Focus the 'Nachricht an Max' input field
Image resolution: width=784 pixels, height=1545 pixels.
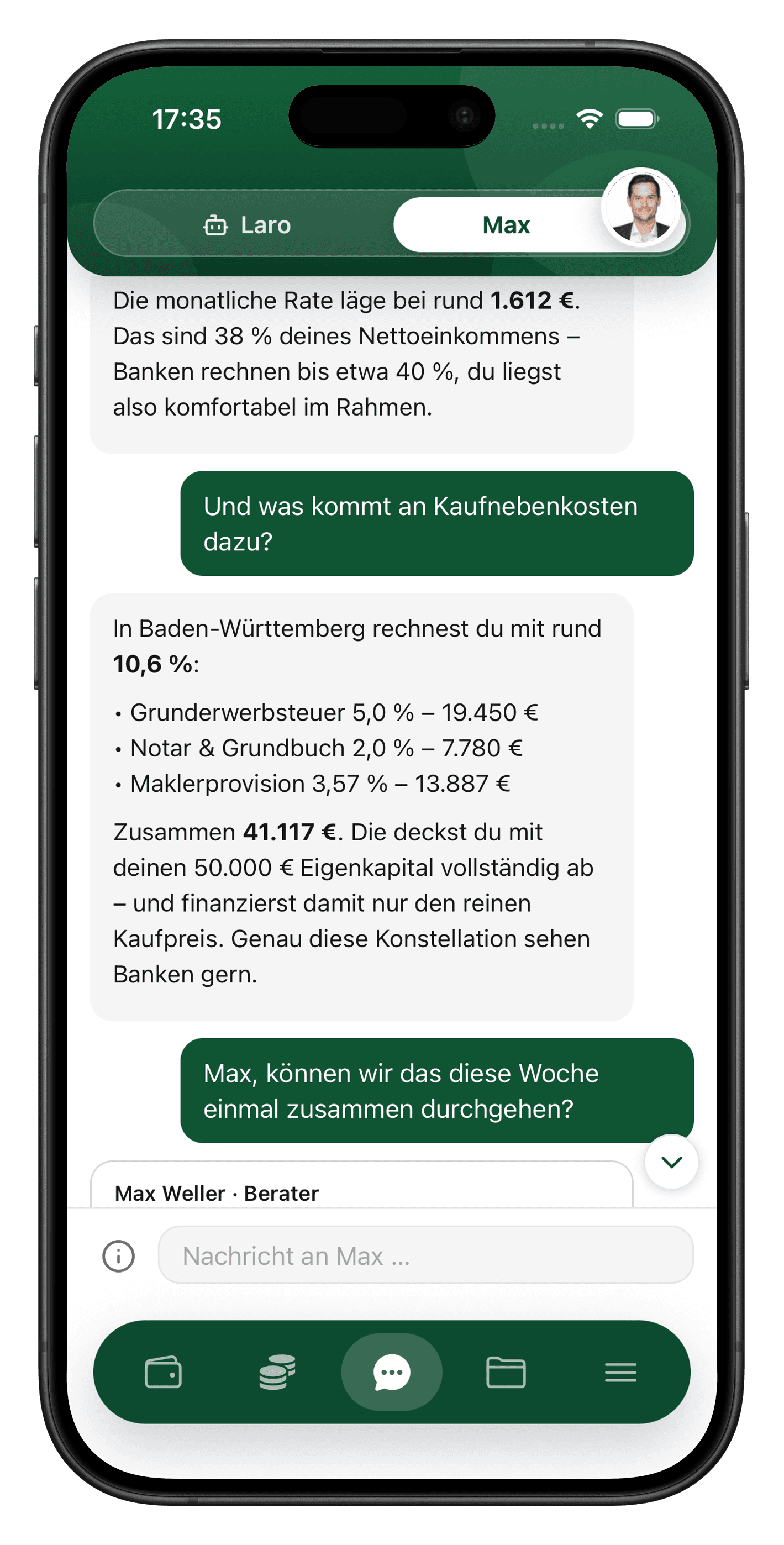click(x=425, y=1255)
